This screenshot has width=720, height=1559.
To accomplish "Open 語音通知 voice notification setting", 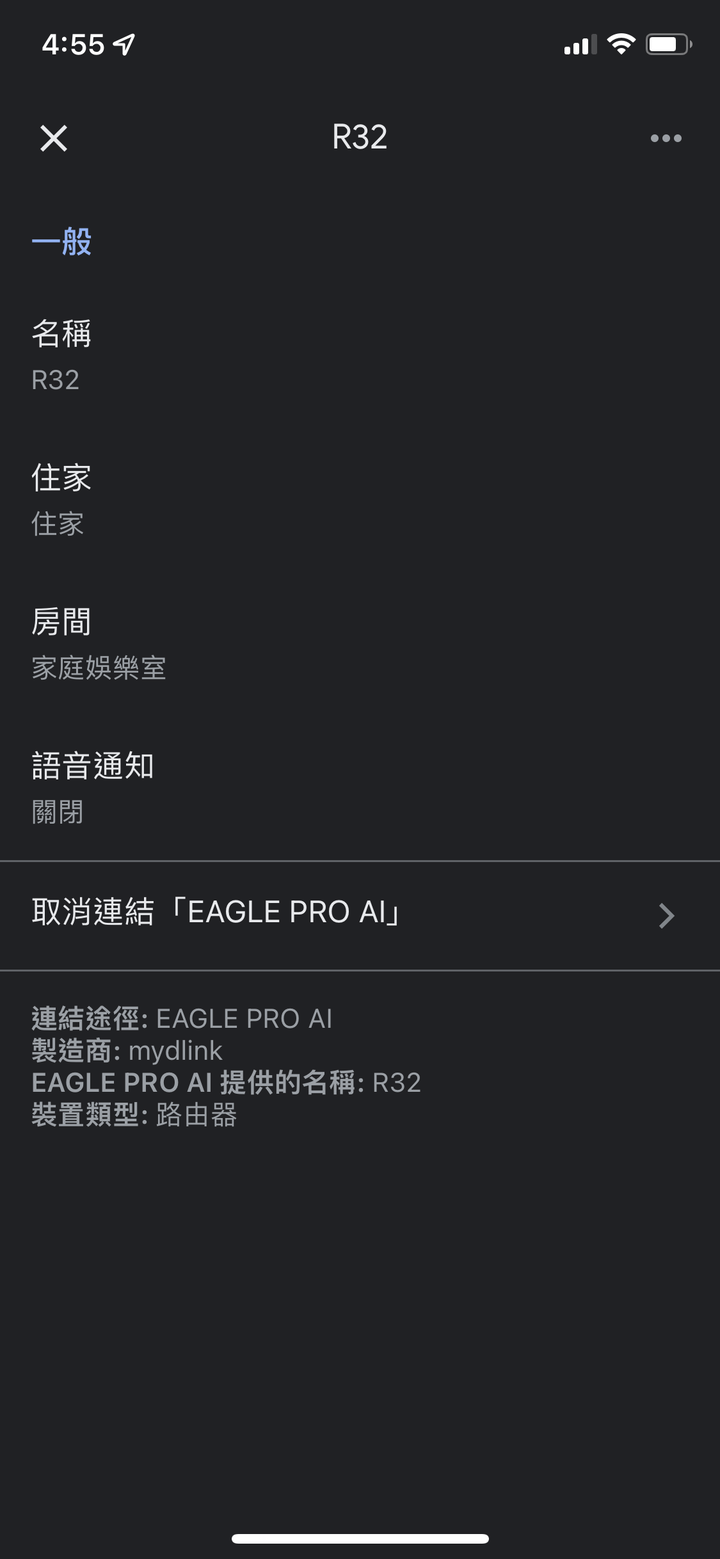I will coord(360,787).
